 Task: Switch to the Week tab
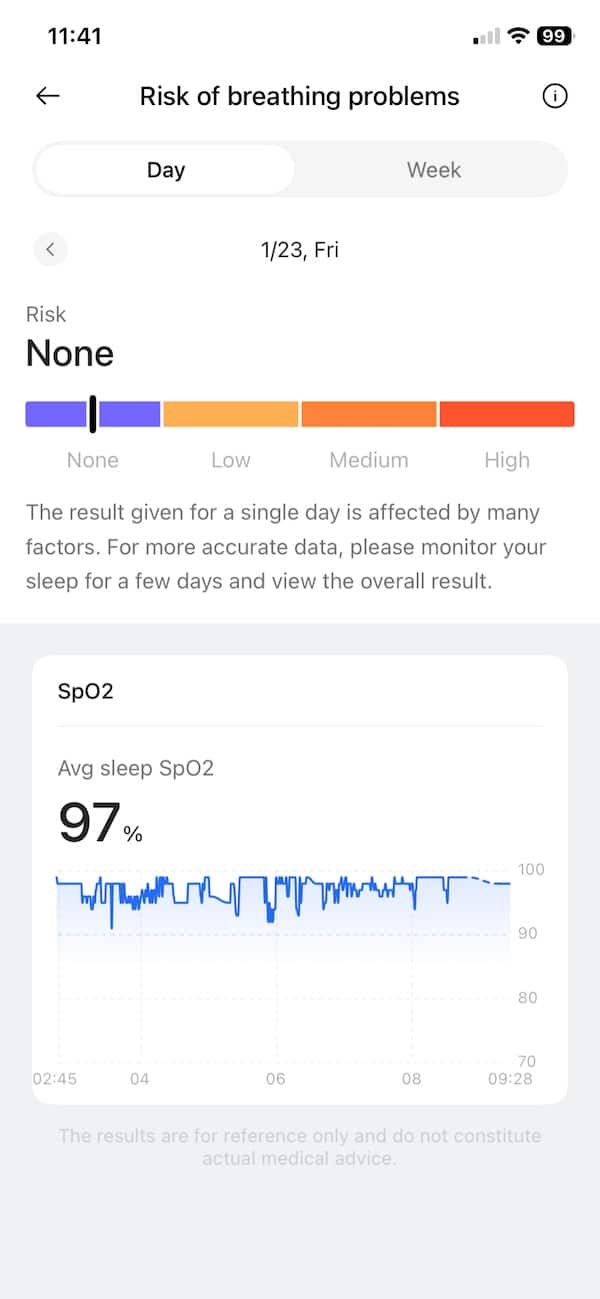[433, 170]
